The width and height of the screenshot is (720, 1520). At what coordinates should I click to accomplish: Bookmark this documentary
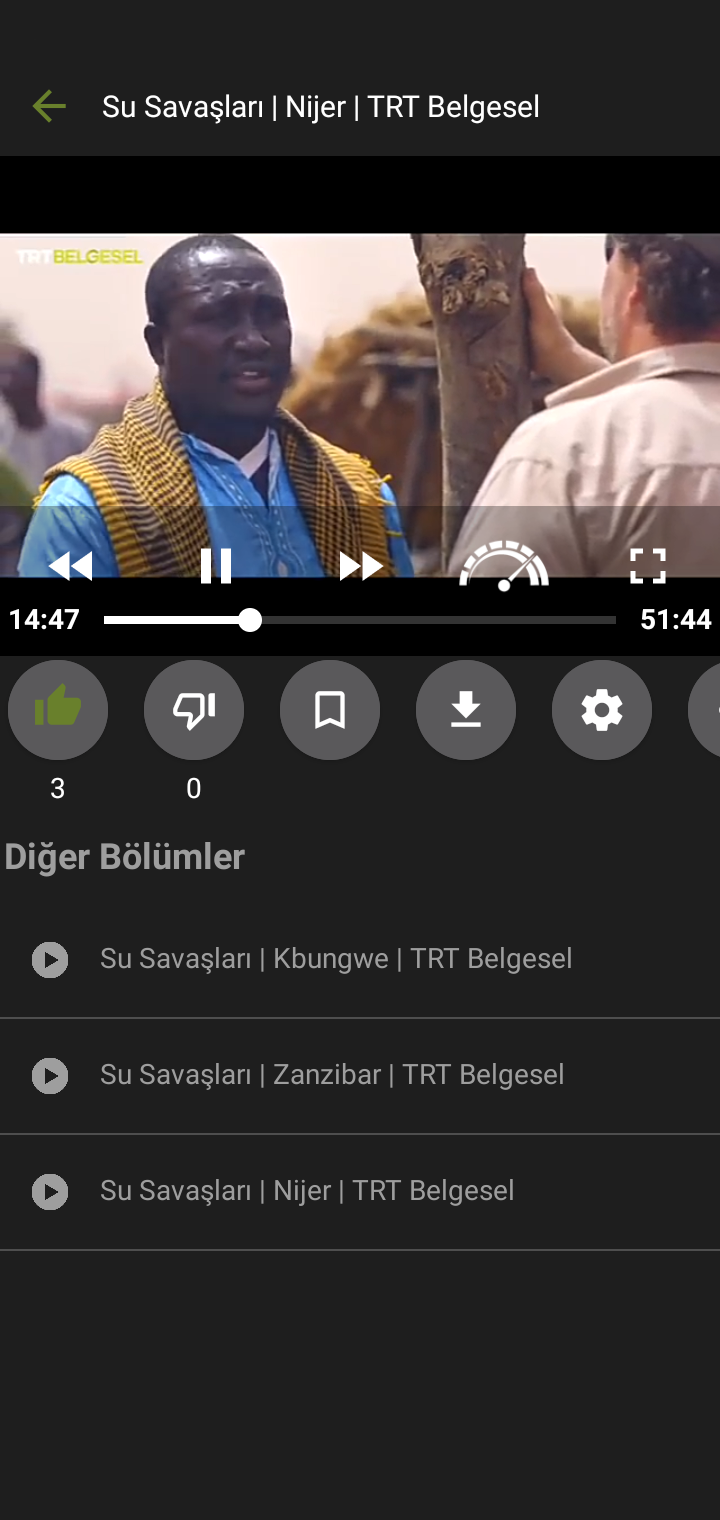coord(330,710)
